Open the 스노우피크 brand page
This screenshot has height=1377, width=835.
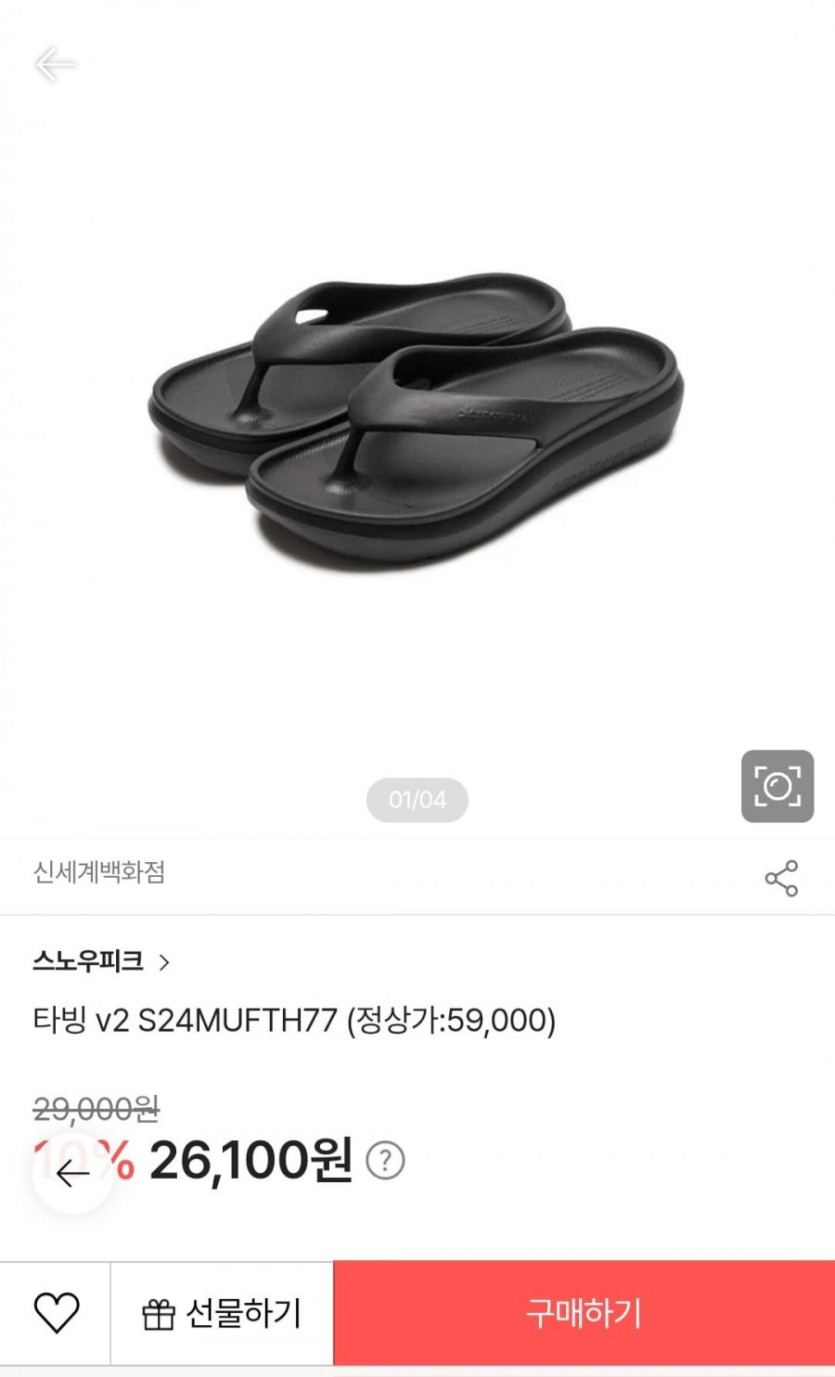point(101,962)
